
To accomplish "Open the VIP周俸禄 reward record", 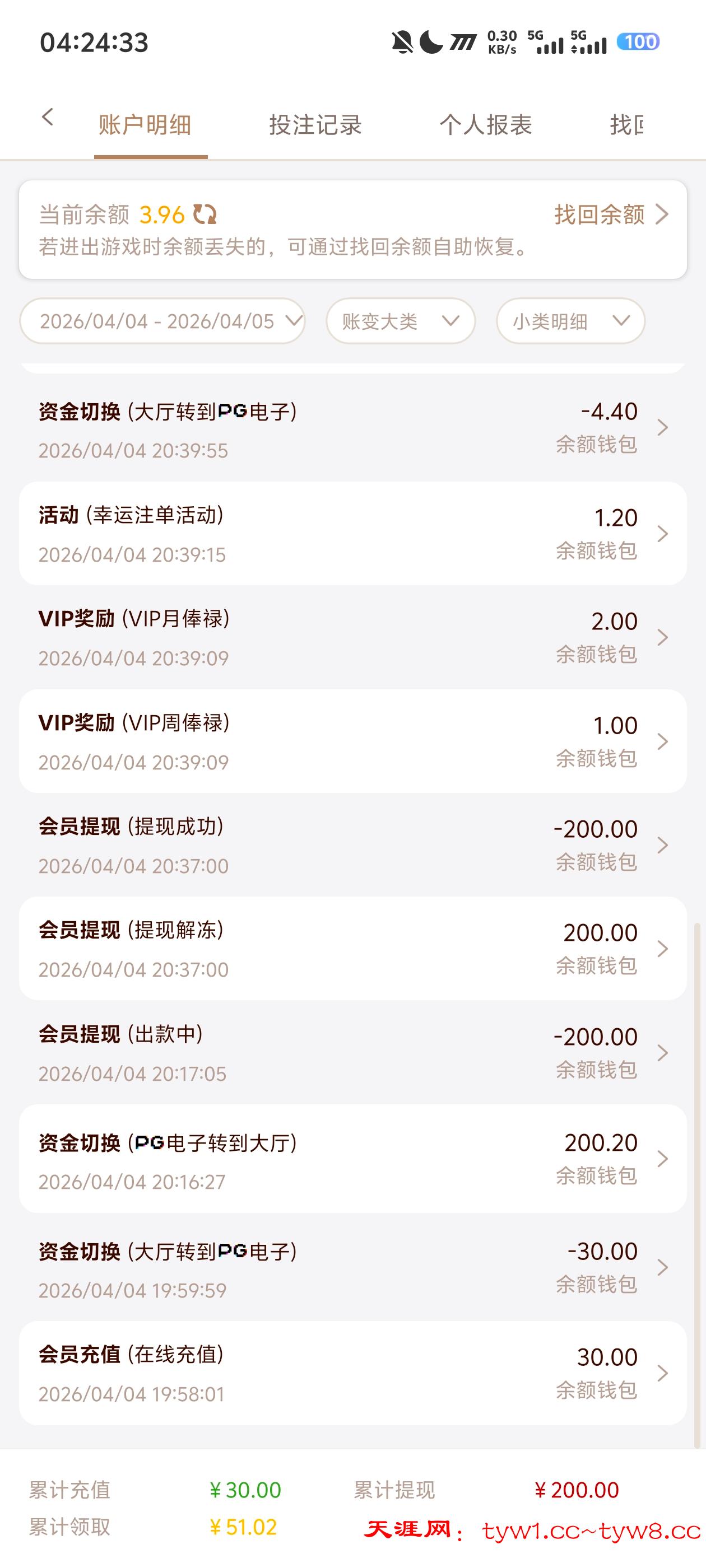I will click(352, 741).
